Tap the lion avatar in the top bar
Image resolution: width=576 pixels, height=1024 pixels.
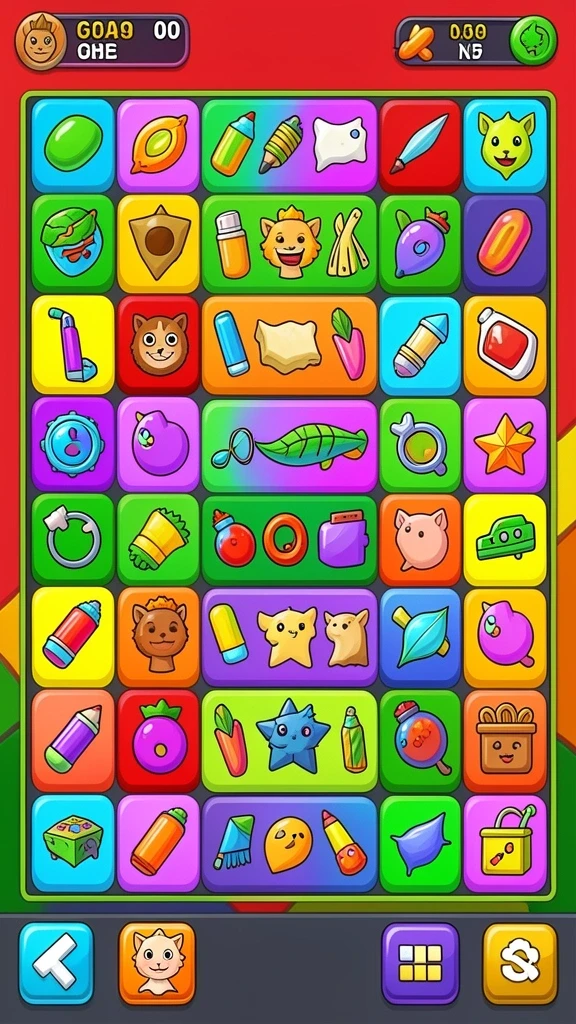40,41
